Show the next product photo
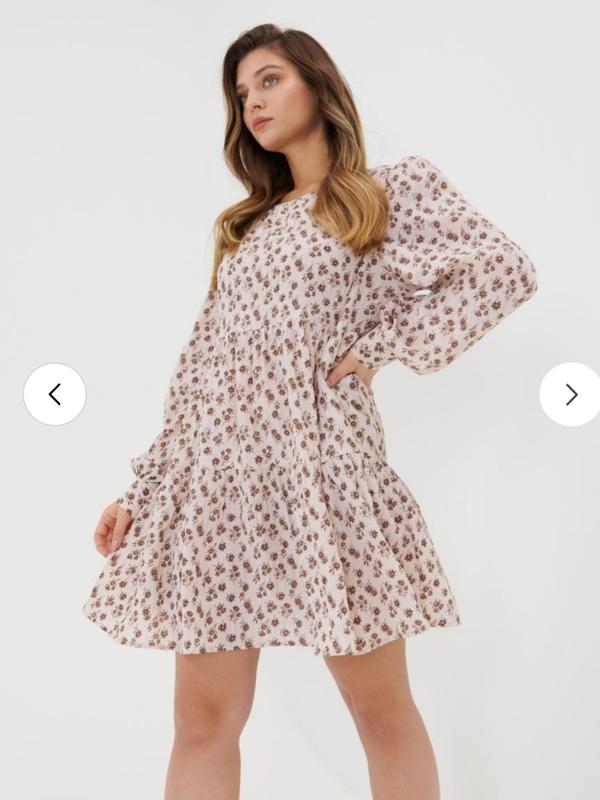This screenshot has height=800, width=600. [571, 394]
